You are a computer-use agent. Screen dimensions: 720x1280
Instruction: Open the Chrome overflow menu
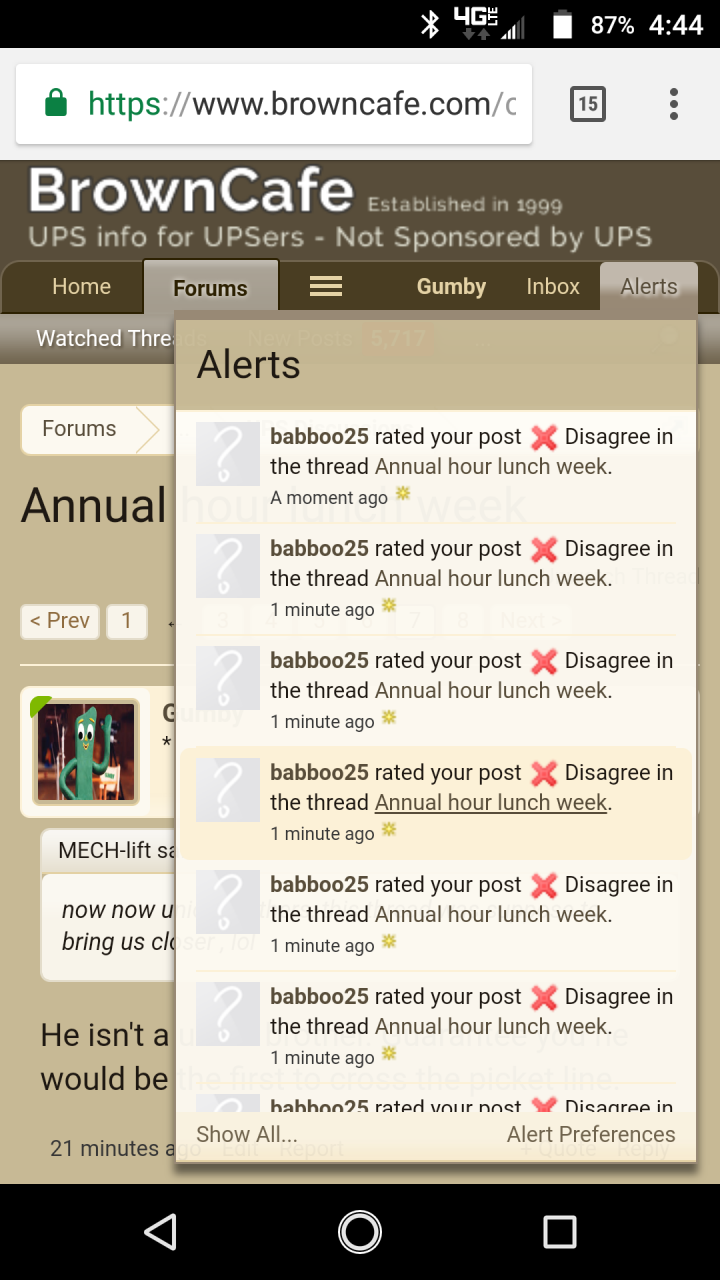(x=674, y=104)
